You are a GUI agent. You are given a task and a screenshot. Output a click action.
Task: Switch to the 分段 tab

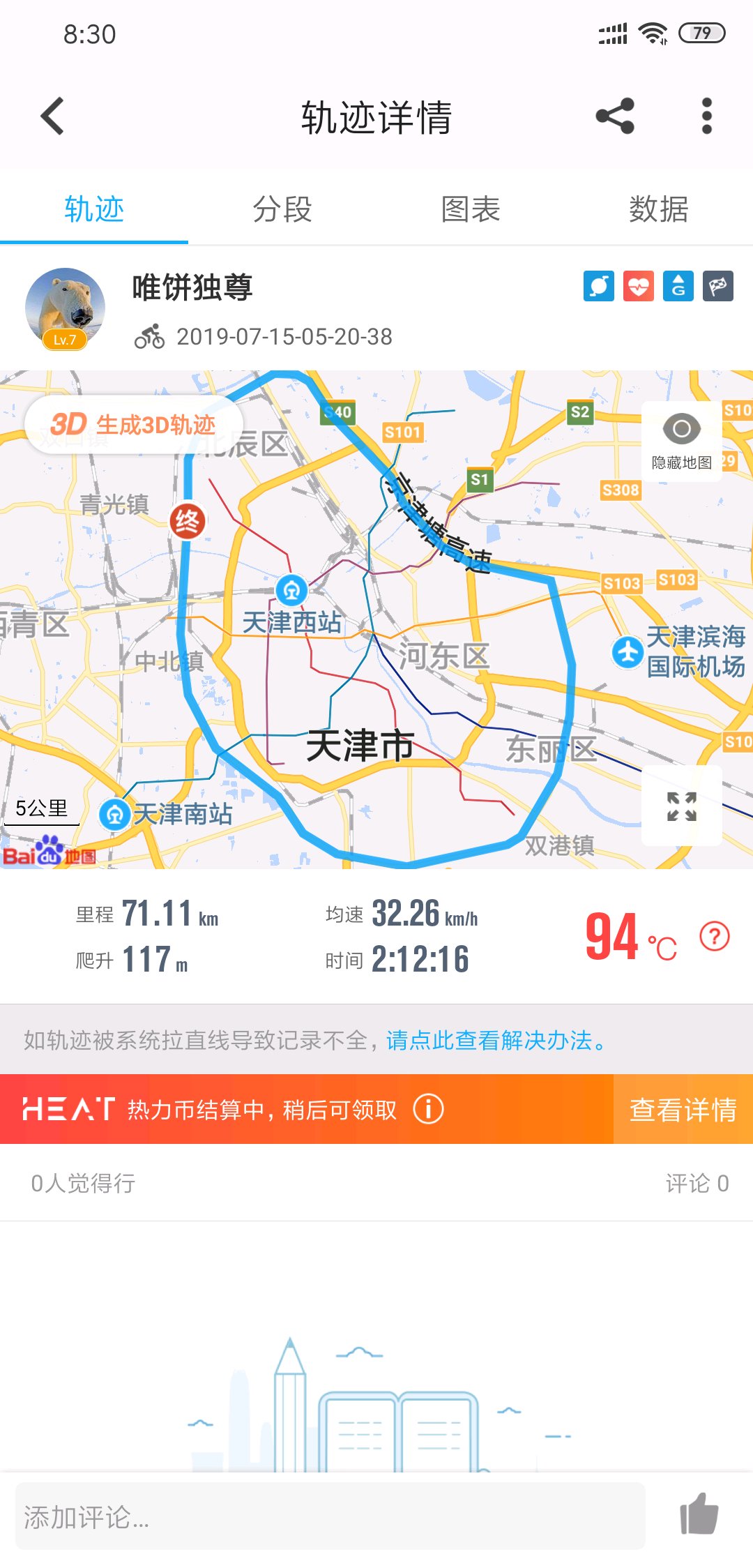point(282,209)
